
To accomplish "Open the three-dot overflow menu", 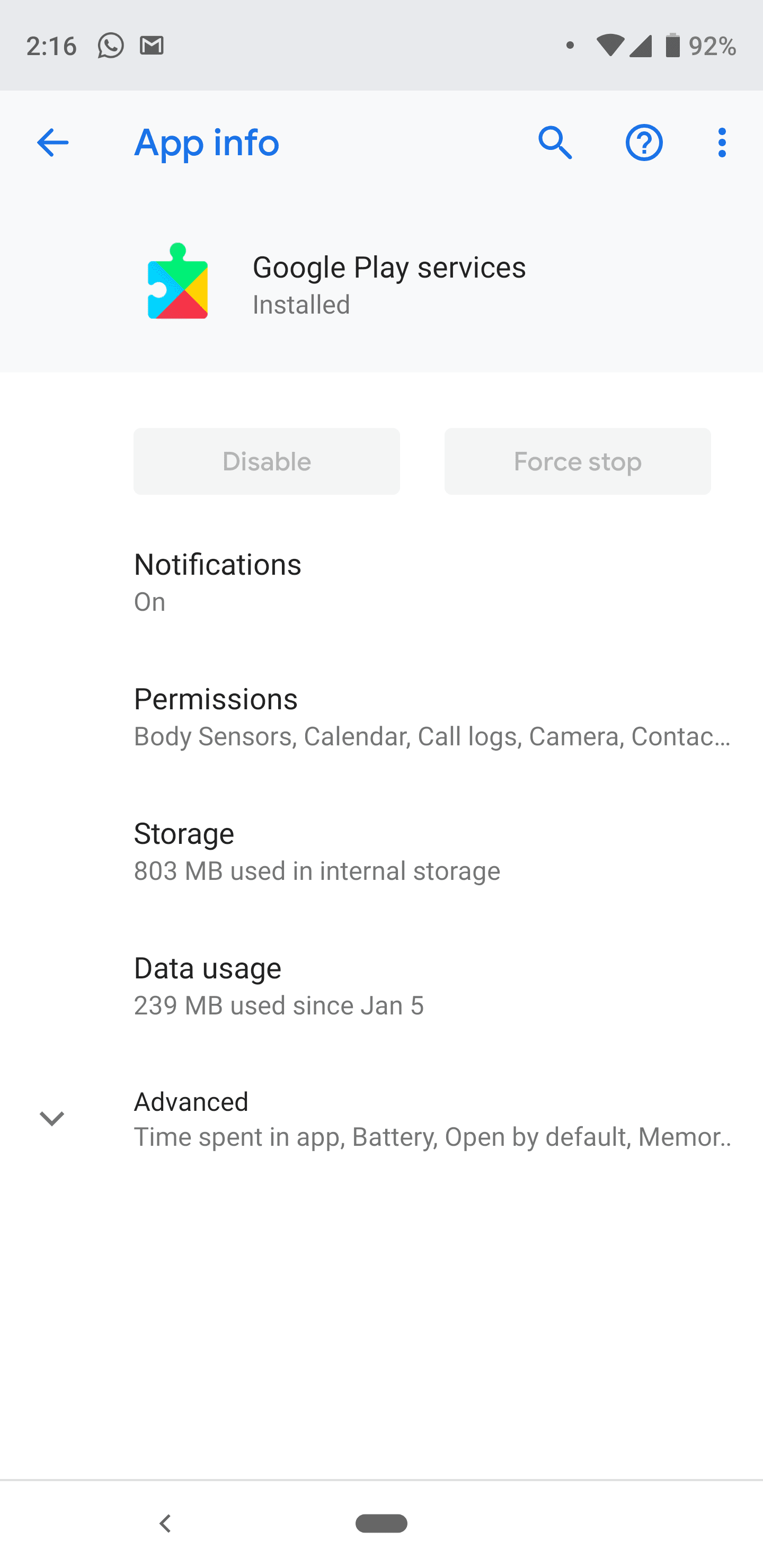I will pos(722,142).
